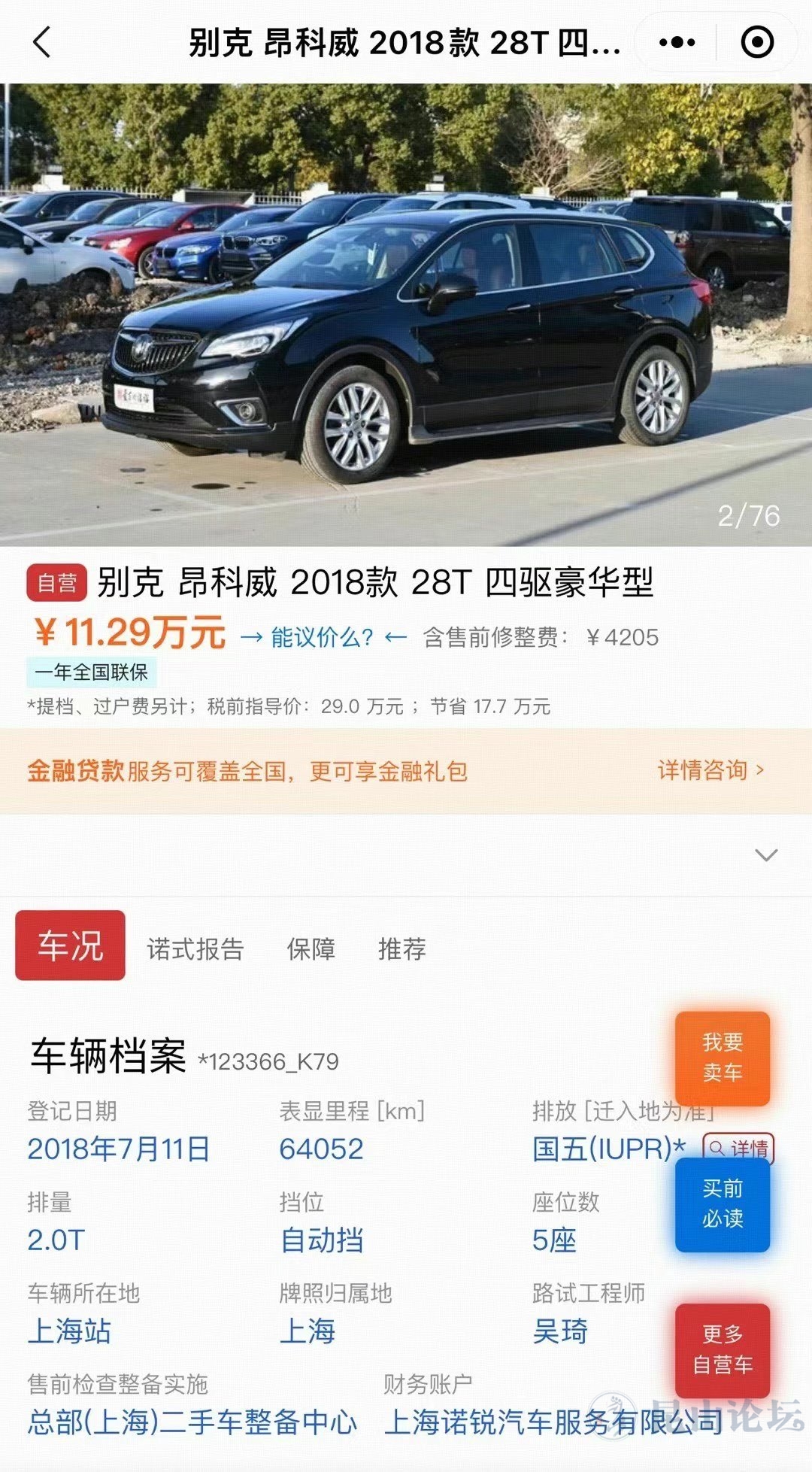The image size is (812, 1472).
Task: Tap the orange 我要卖车 floating button
Action: click(x=722, y=1058)
